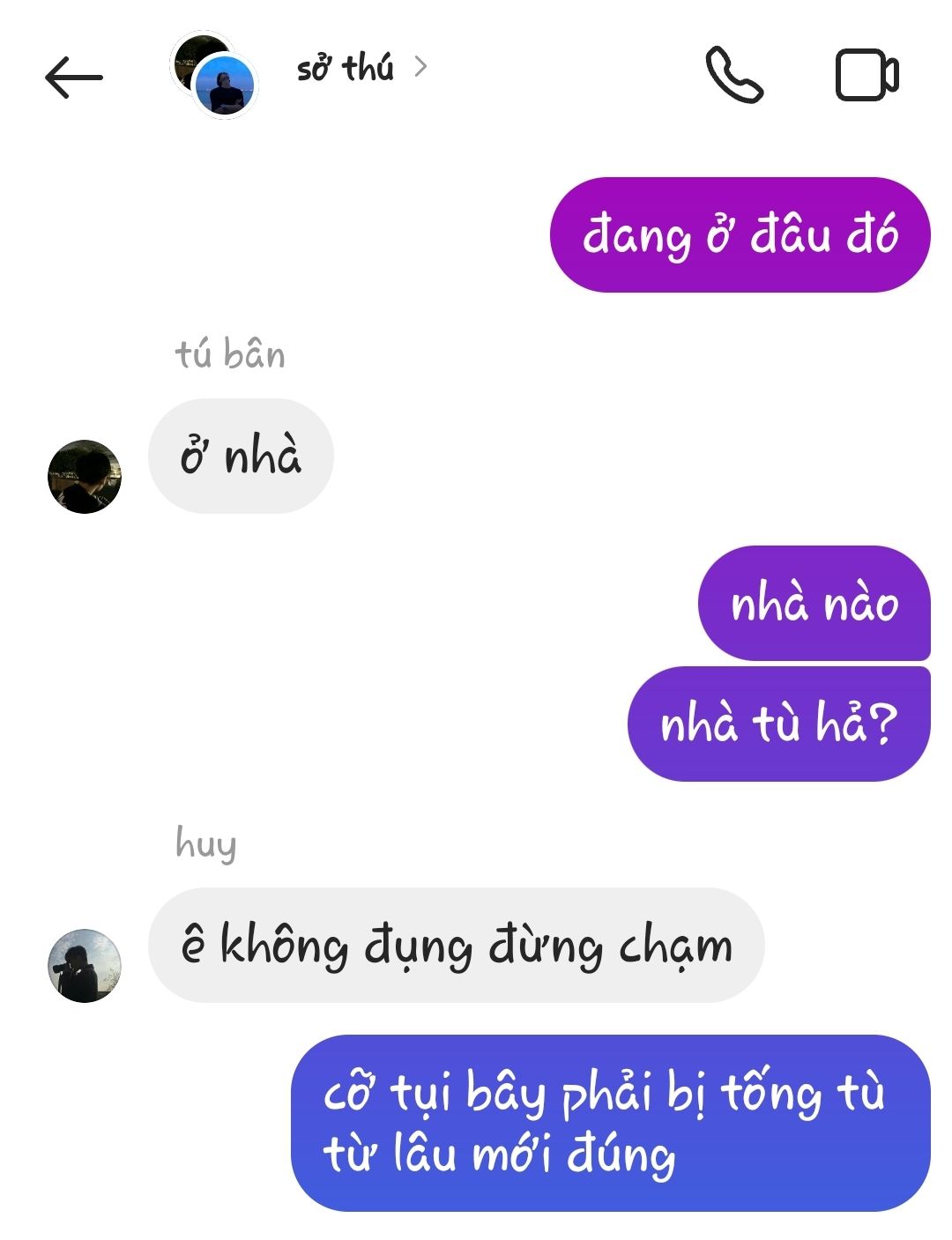
Task: Open huy's profile picture
Action: coord(85,965)
